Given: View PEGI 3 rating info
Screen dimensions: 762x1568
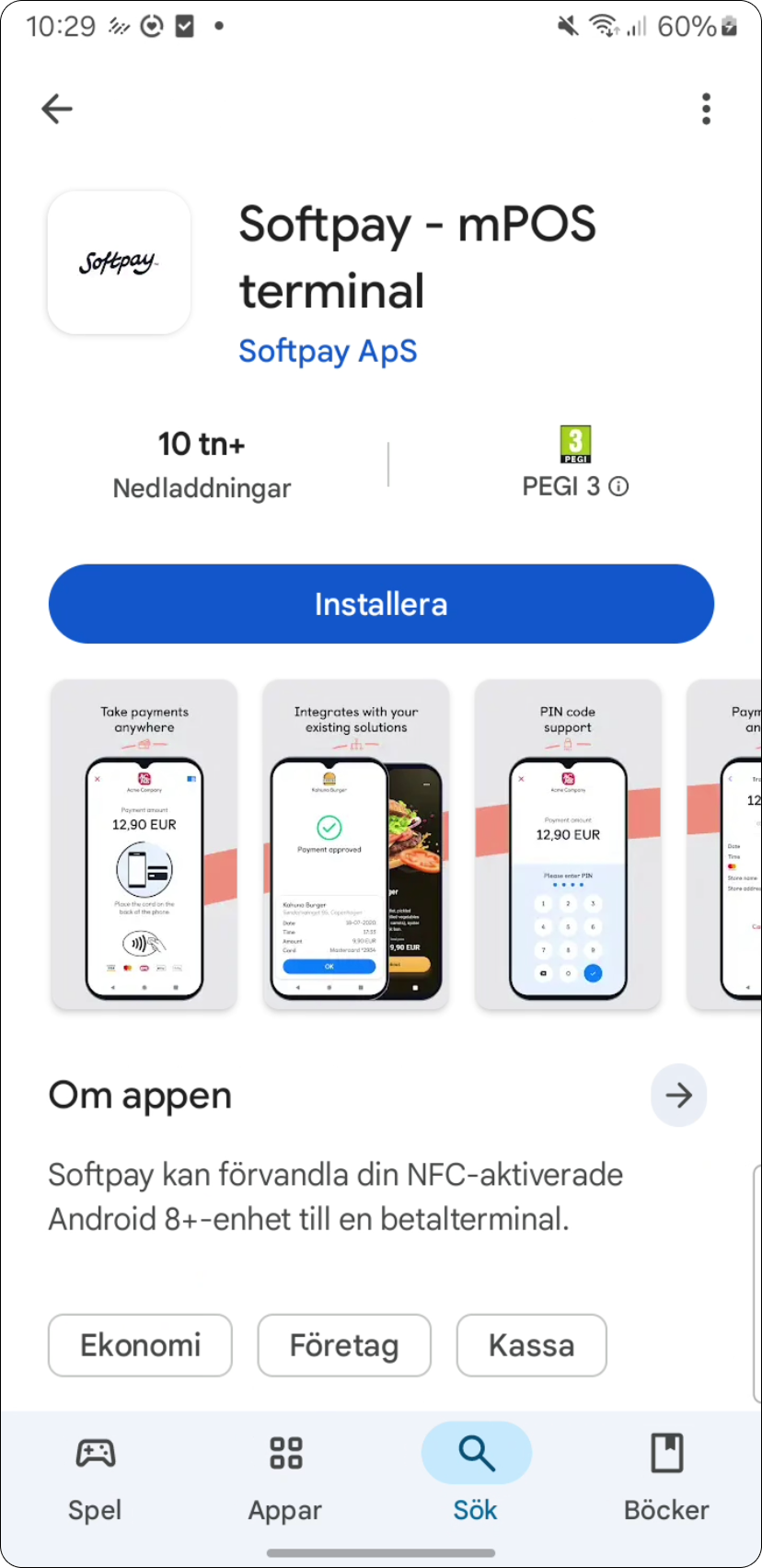Looking at the screenshot, I should tap(619, 486).
